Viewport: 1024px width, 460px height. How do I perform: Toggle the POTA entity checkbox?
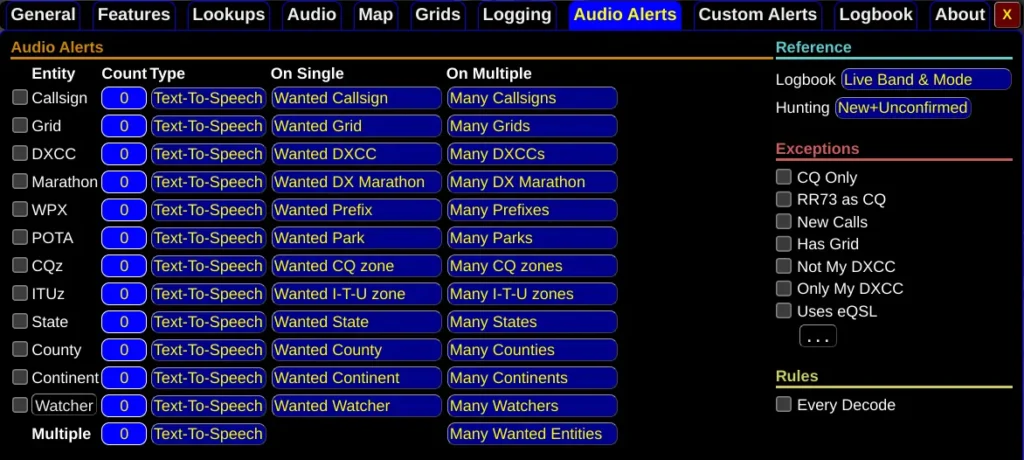point(20,238)
